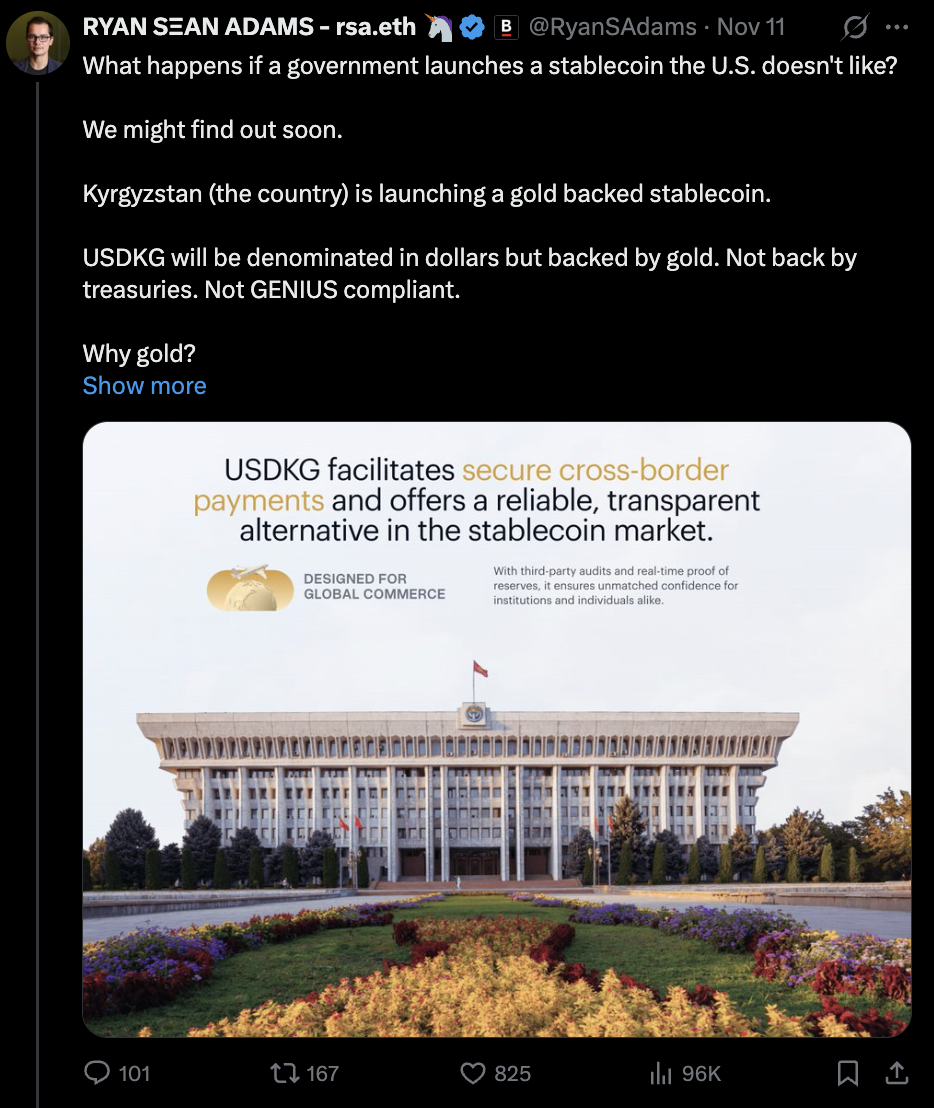Share the post via share icon

(898, 1073)
